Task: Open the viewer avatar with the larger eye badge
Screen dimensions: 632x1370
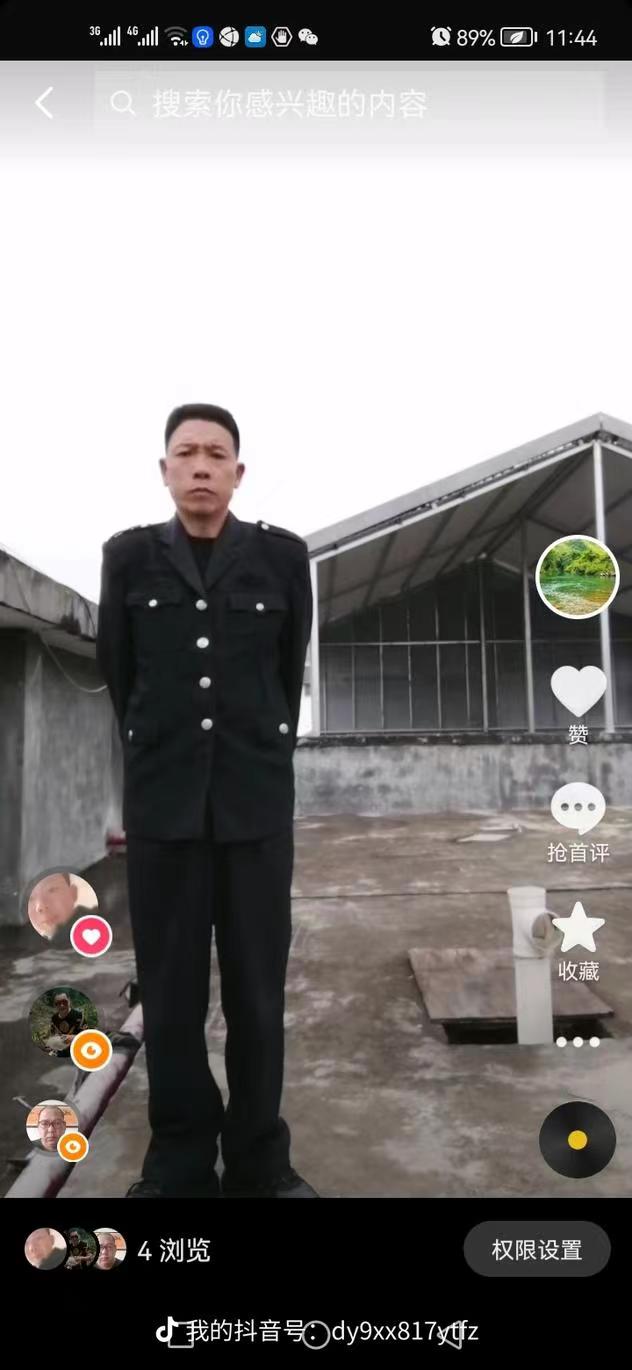Action: pyautogui.click(x=64, y=1020)
